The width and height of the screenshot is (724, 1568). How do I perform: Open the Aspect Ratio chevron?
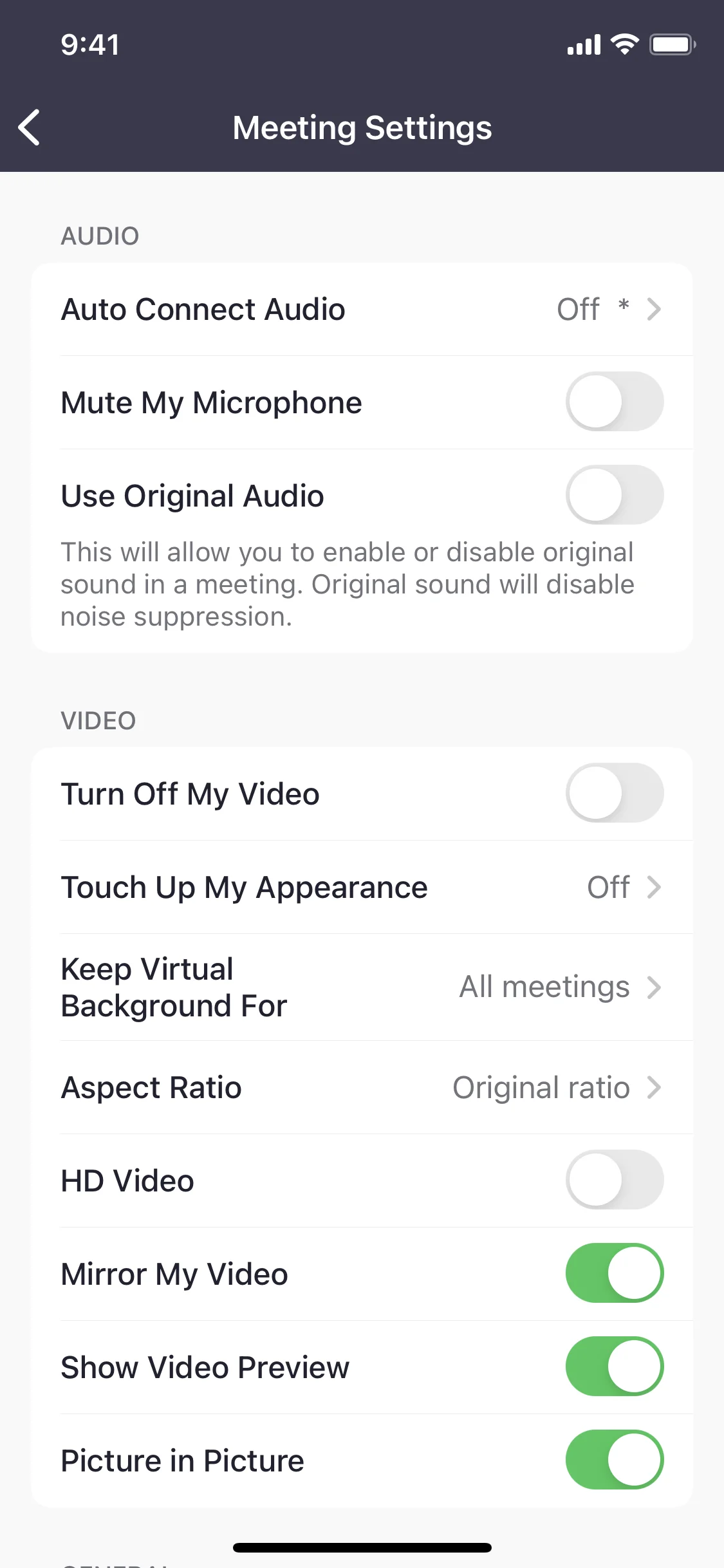[x=654, y=1088]
